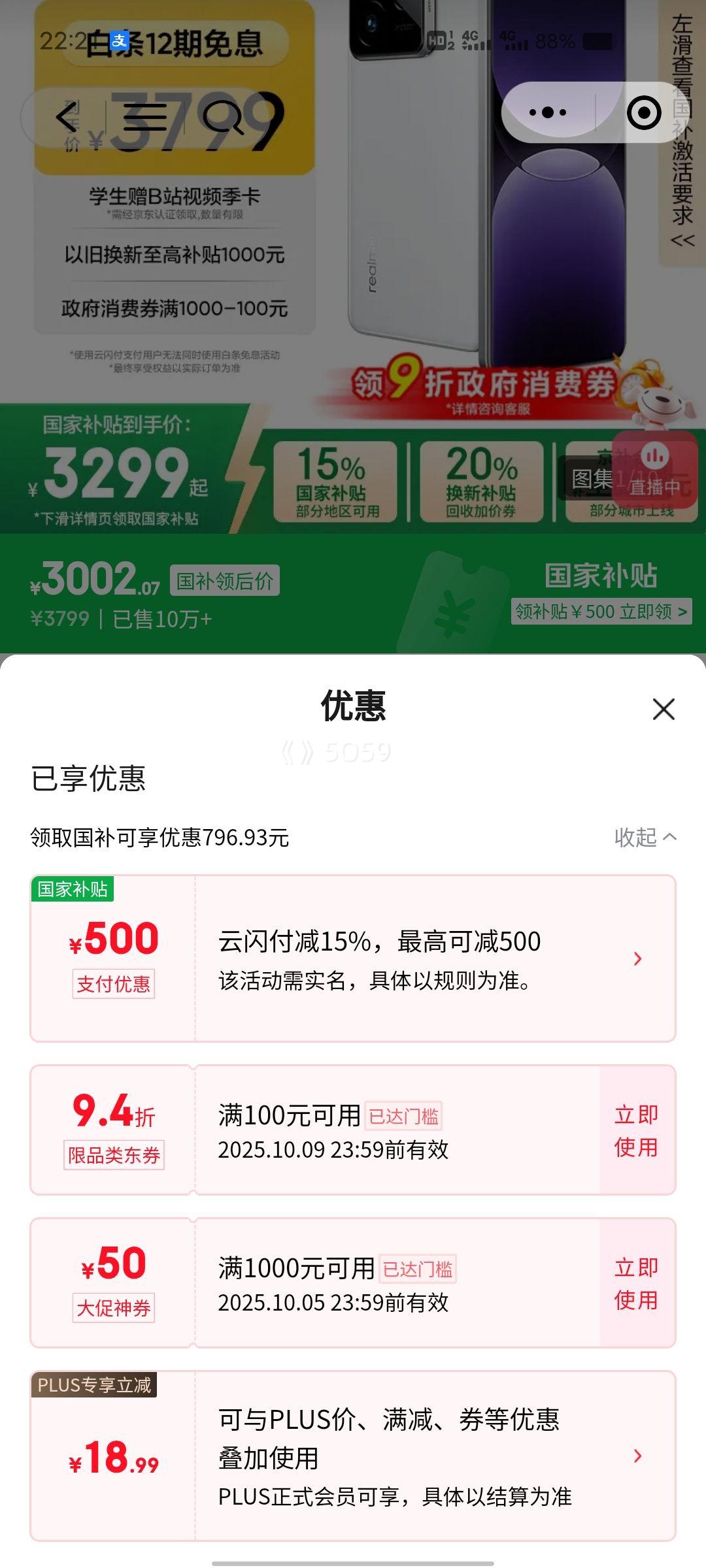Close the mini-program with the target icon
The image size is (706, 1568).
[643, 113]
